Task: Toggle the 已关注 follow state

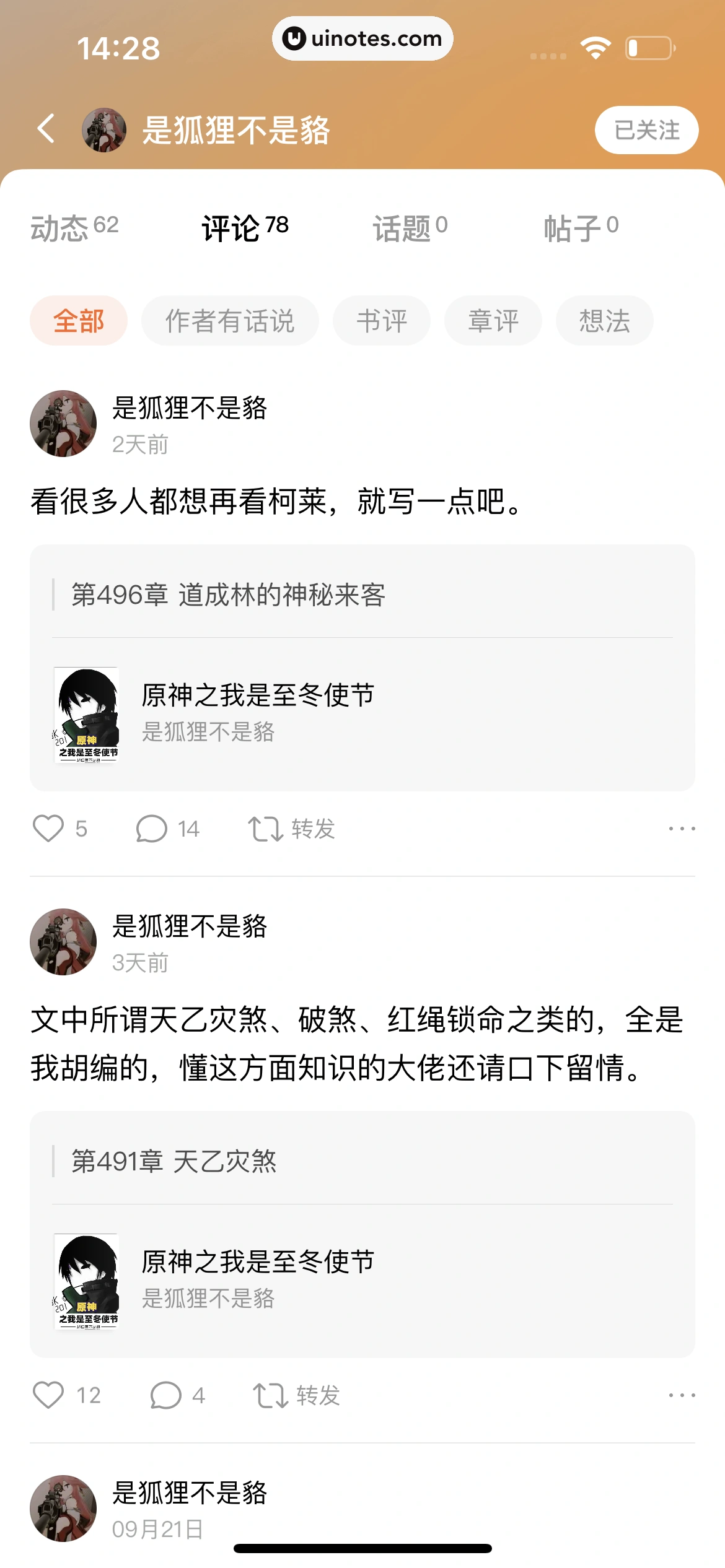Action: [x=646, y=129]
